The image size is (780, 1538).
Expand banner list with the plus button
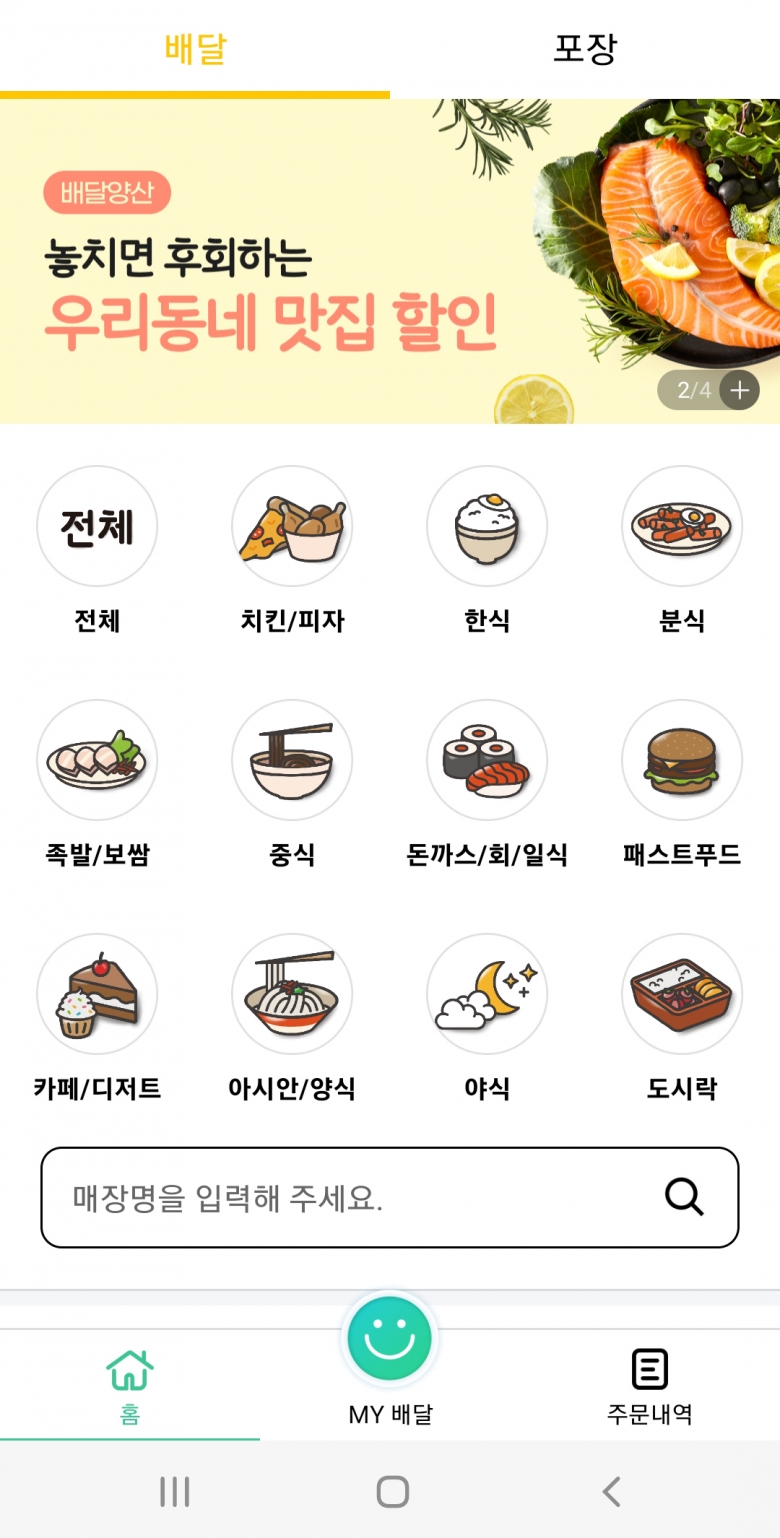coord(739,390)
